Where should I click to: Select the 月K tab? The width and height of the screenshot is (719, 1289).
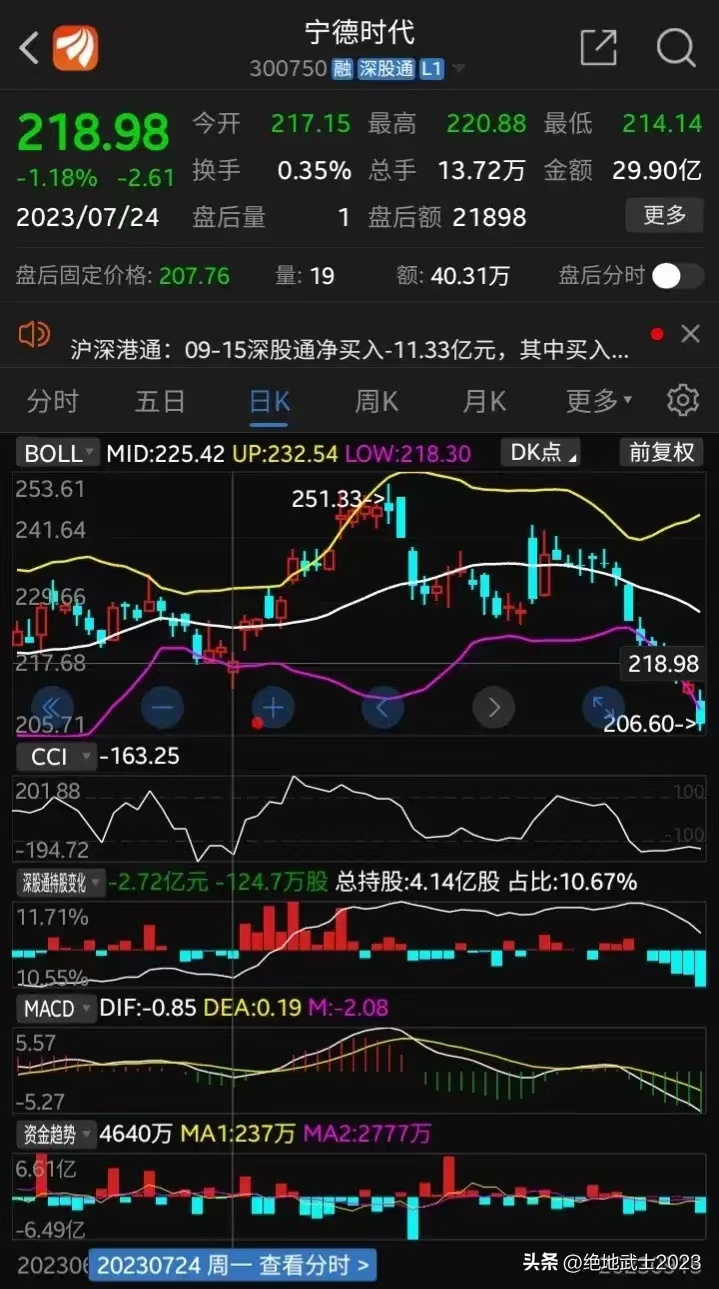tap(484, 401)
